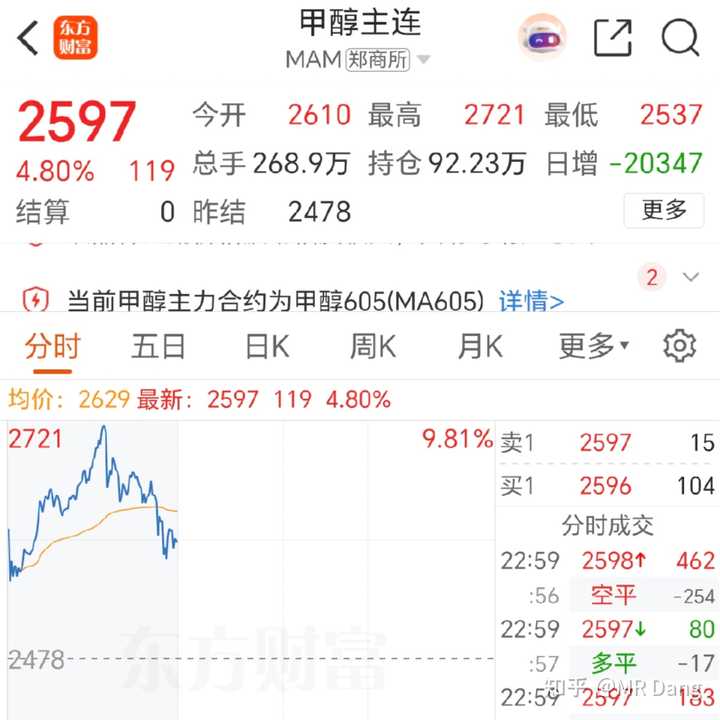Open chart settings gear icon

(x=680, y=345)
